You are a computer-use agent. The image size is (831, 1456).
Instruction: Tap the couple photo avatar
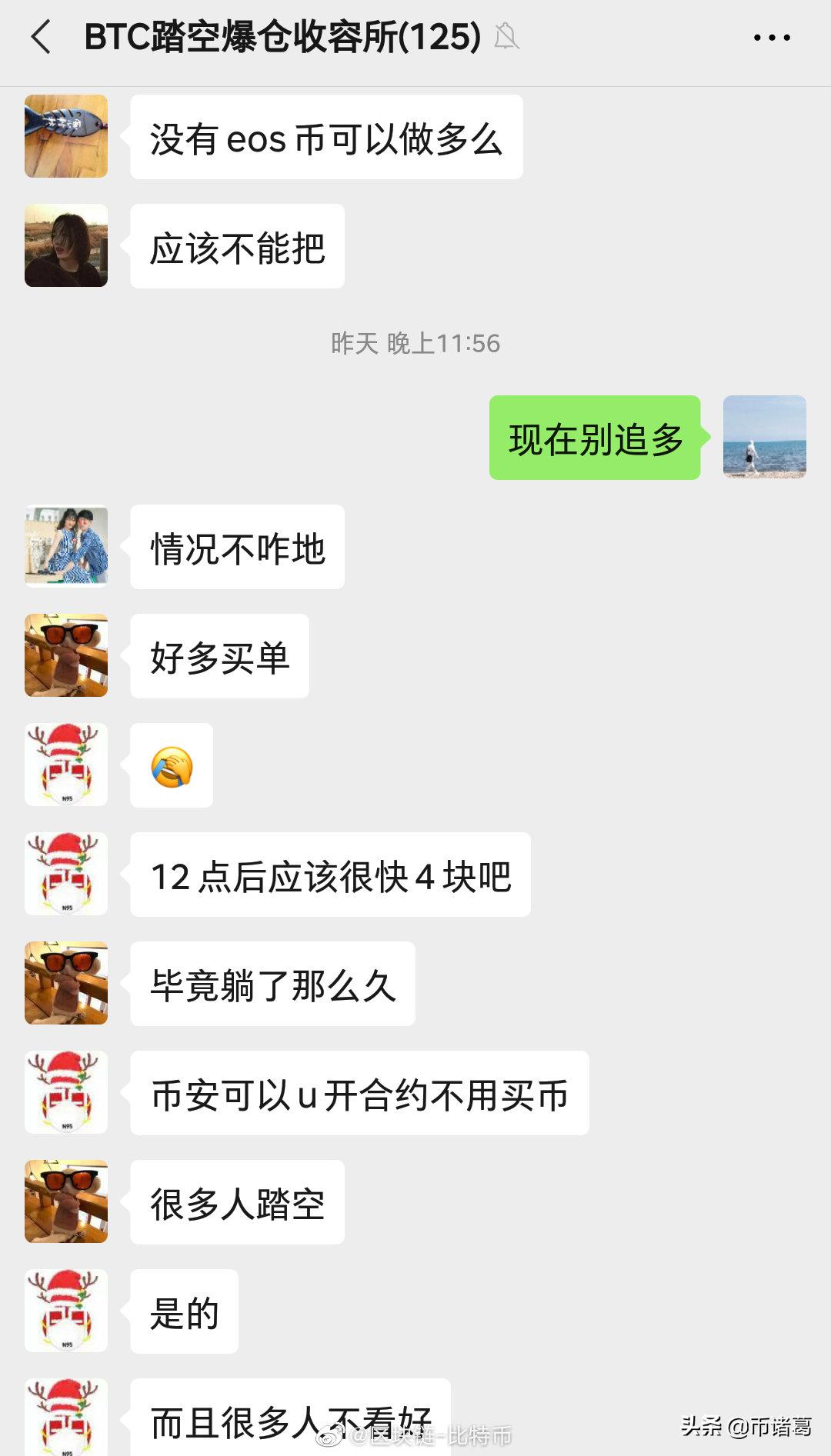tap(65, 546)
